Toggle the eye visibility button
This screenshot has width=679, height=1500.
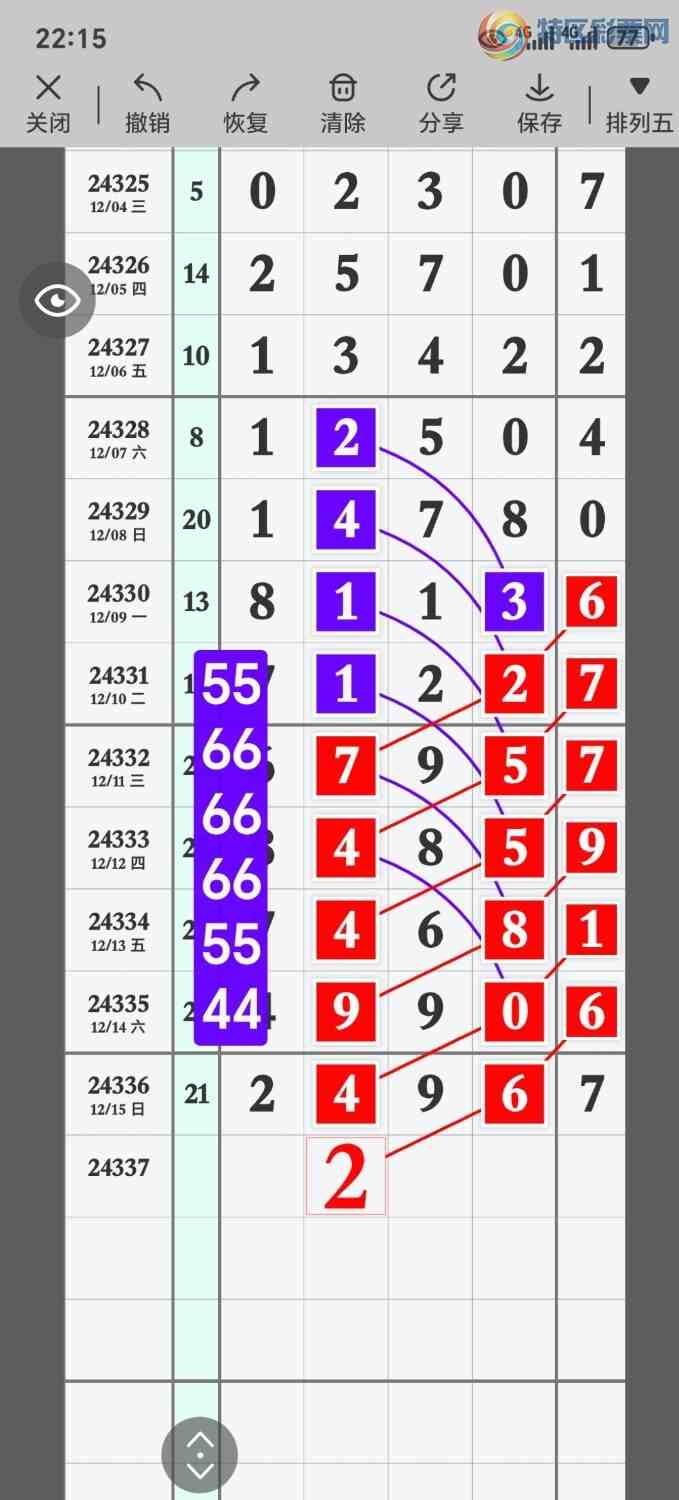pyautogui.click(x=58, y=300)
